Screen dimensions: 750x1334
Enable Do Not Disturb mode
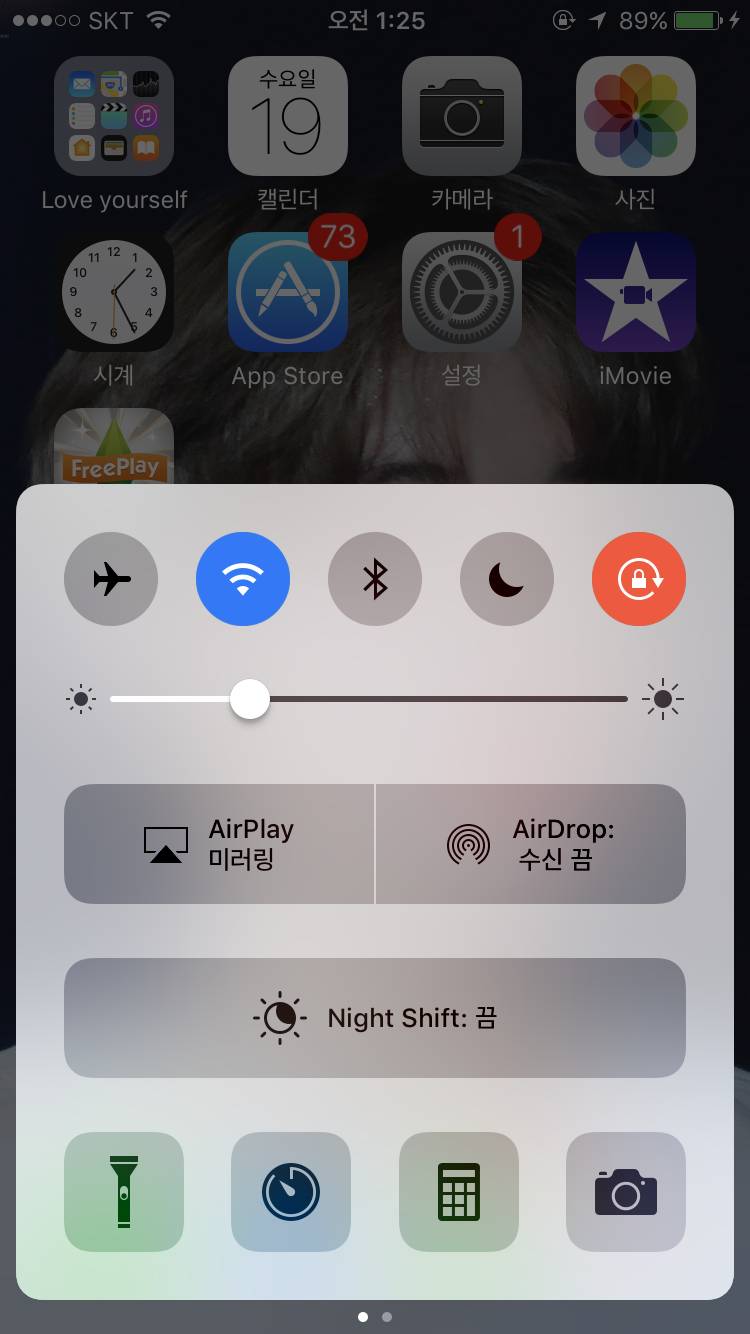pos(507,578)
